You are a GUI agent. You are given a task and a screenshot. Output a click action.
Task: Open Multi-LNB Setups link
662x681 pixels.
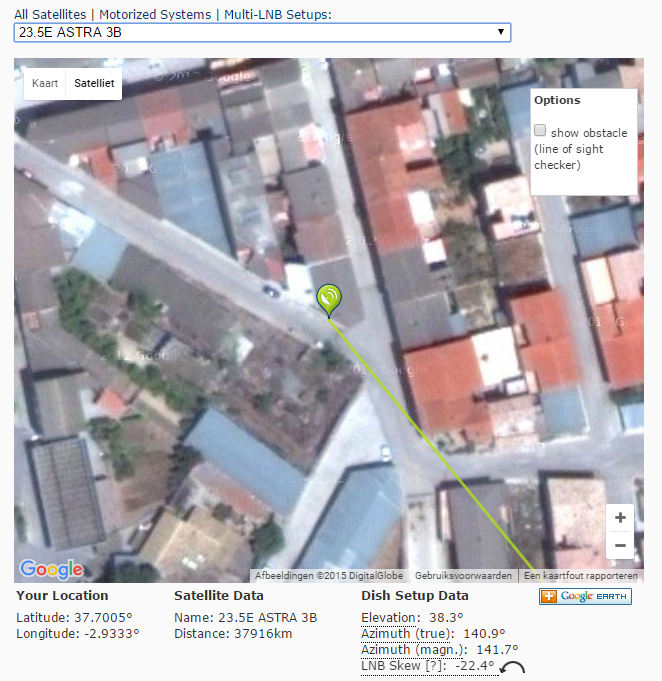point(277,14)
